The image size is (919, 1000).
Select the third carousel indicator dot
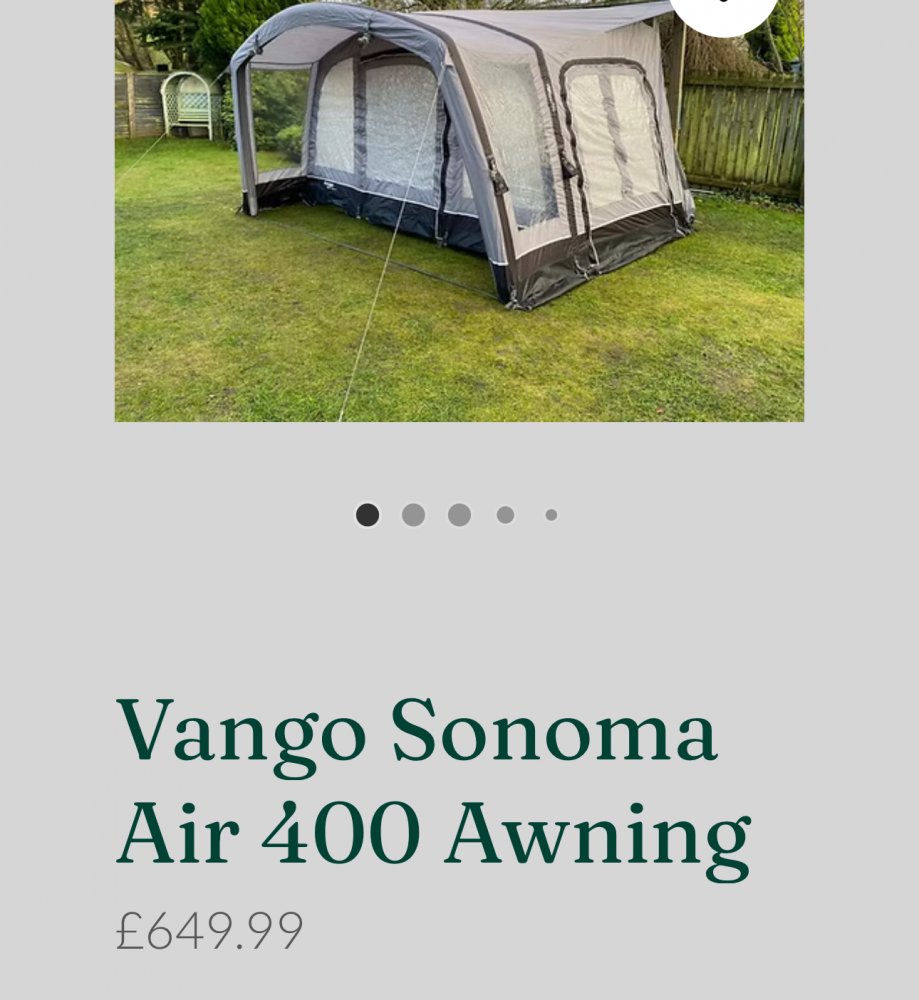point(459,515)
